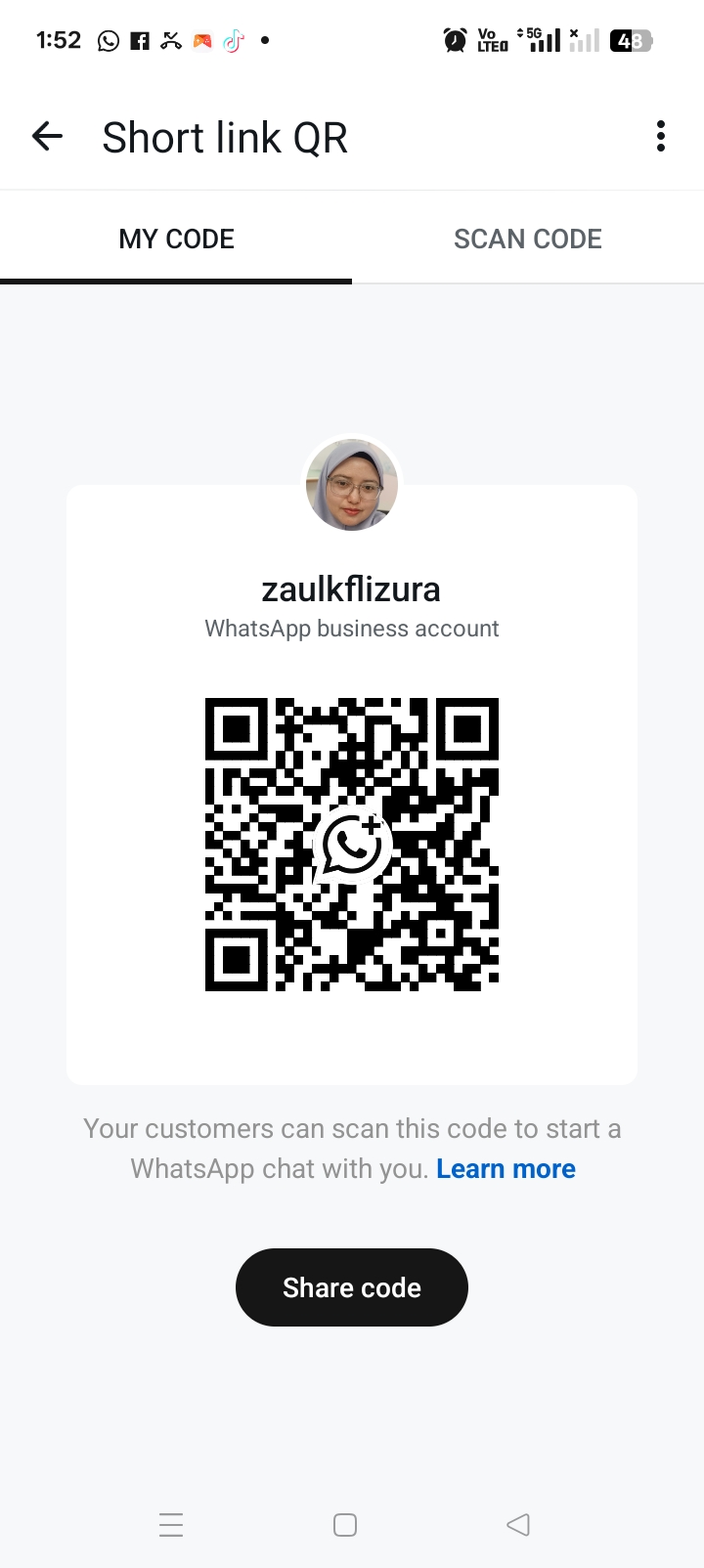The image size is (704, 1568).
Task: Open the three-dot overflow menu
Action: click(661, 137)
